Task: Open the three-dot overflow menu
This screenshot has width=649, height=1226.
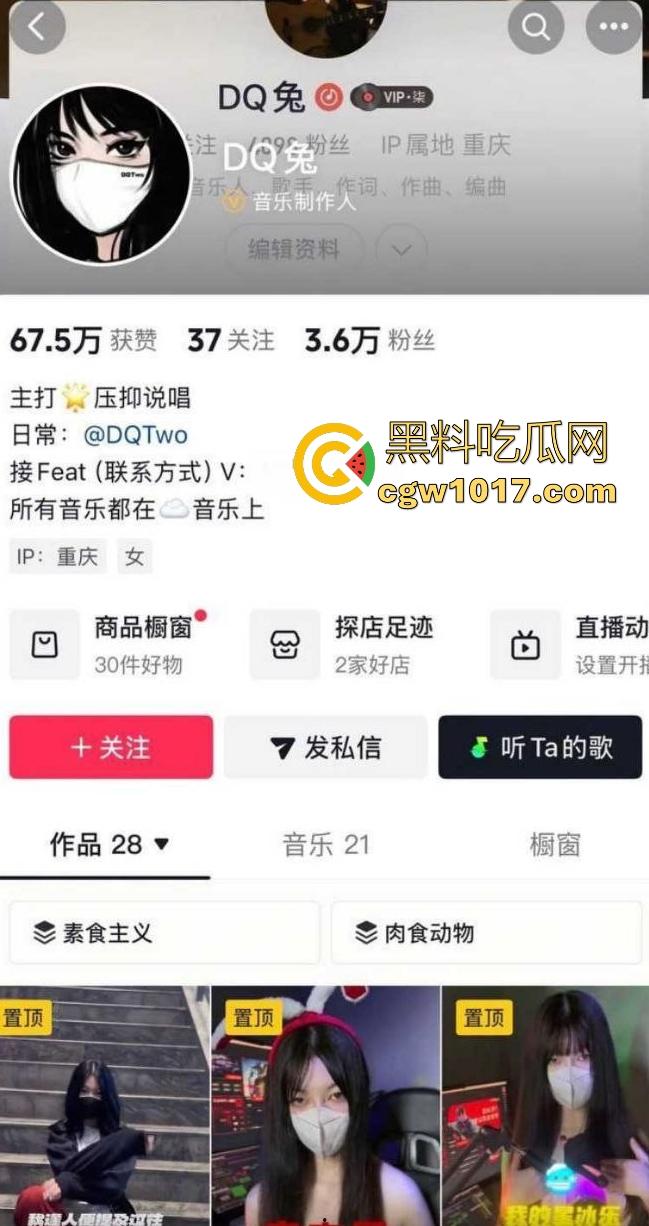Action: pyautogui.click(x=613, y=27)
